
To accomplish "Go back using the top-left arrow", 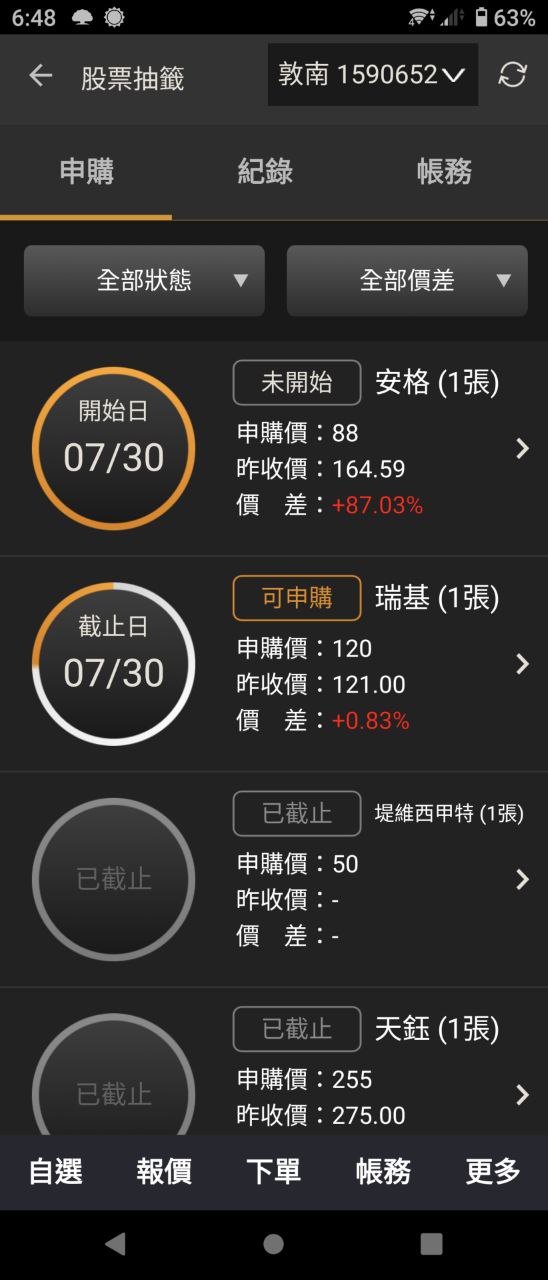I will click(40, 76).
